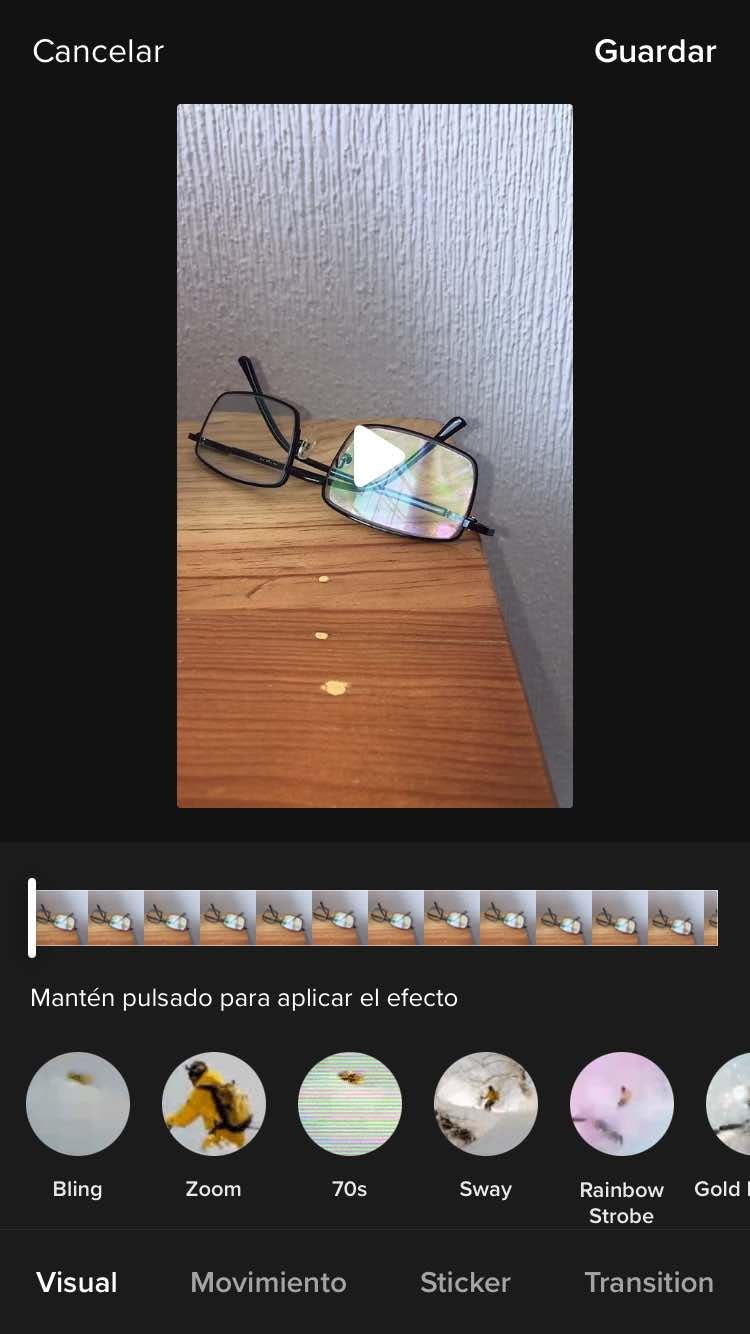Choose the Gold effect at the edge
750x1334 pixels.
click(x=730, y=1104)
